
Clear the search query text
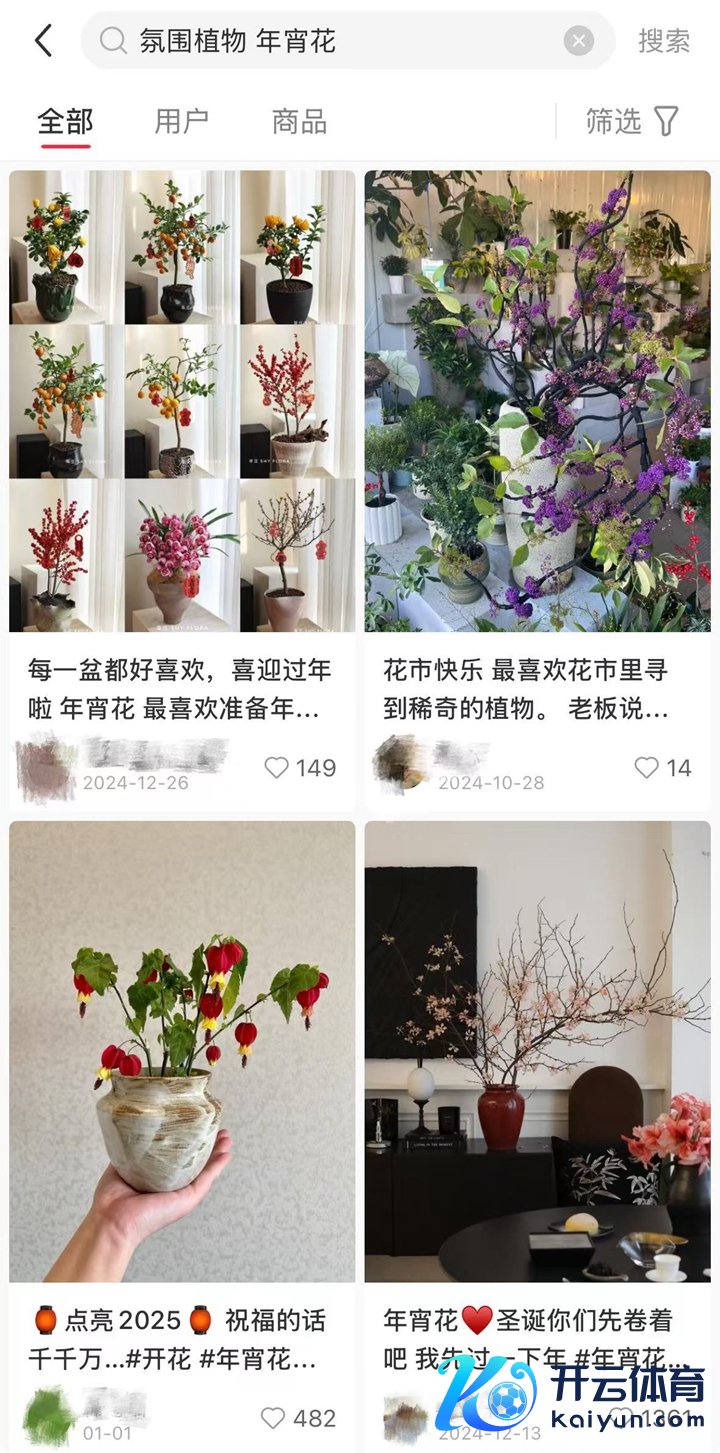tap(579, 41)
